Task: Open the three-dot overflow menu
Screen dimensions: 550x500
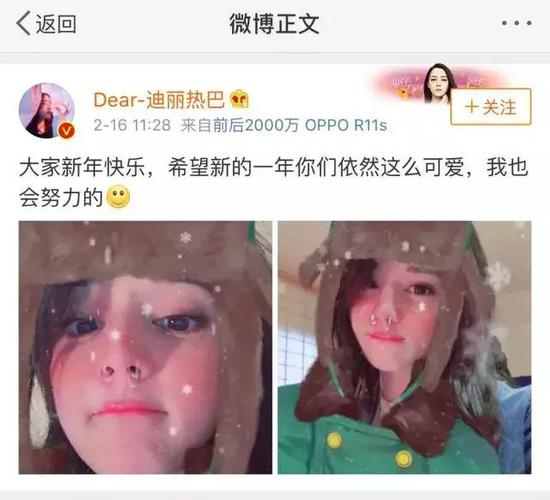Action: (516, 24)
